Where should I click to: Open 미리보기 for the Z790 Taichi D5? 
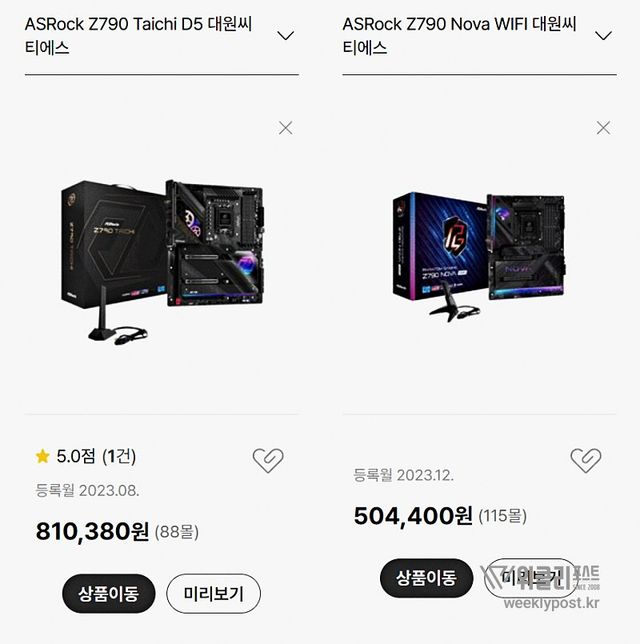(213, 594)
